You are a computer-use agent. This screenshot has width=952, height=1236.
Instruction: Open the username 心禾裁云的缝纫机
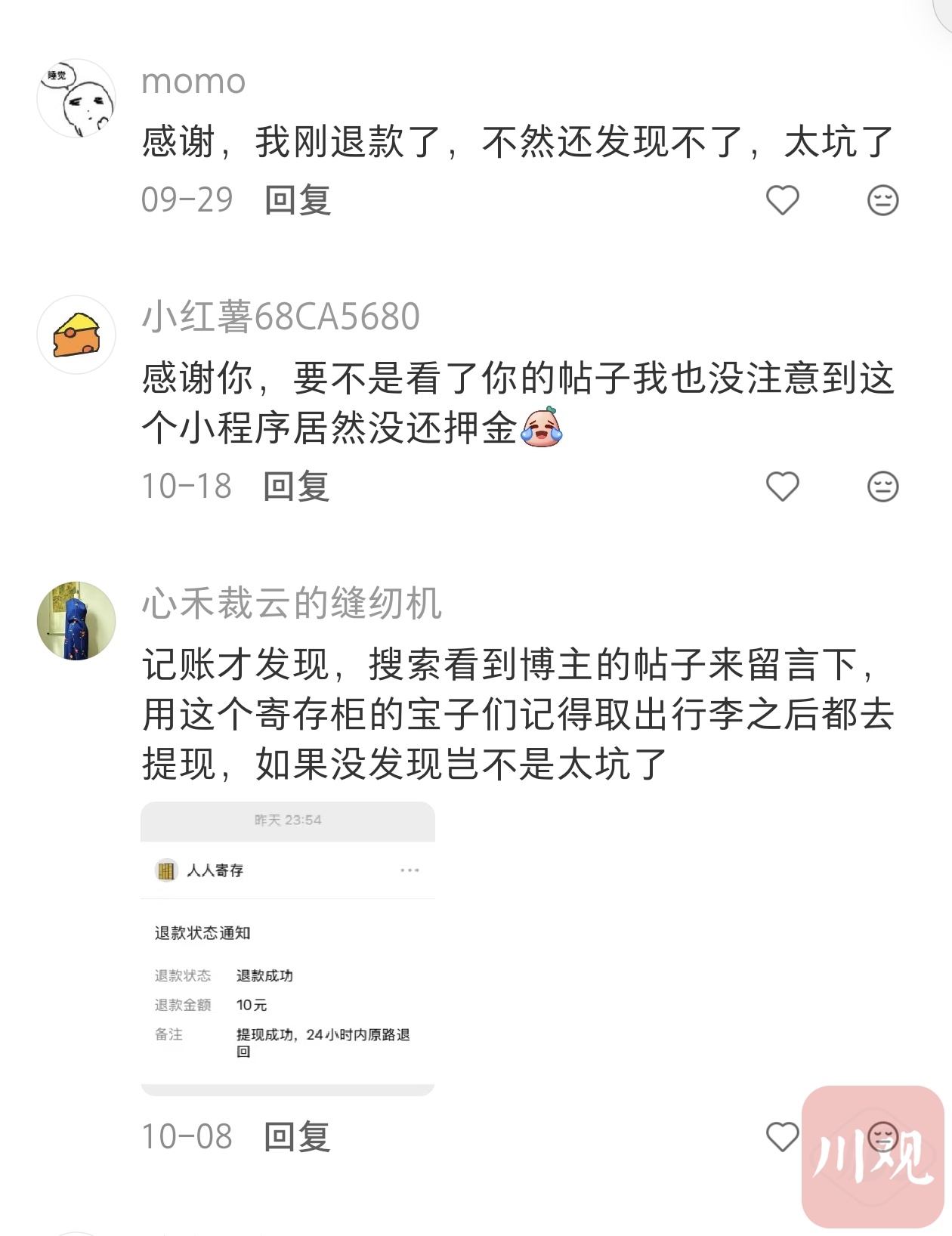(x=292, y=604)
